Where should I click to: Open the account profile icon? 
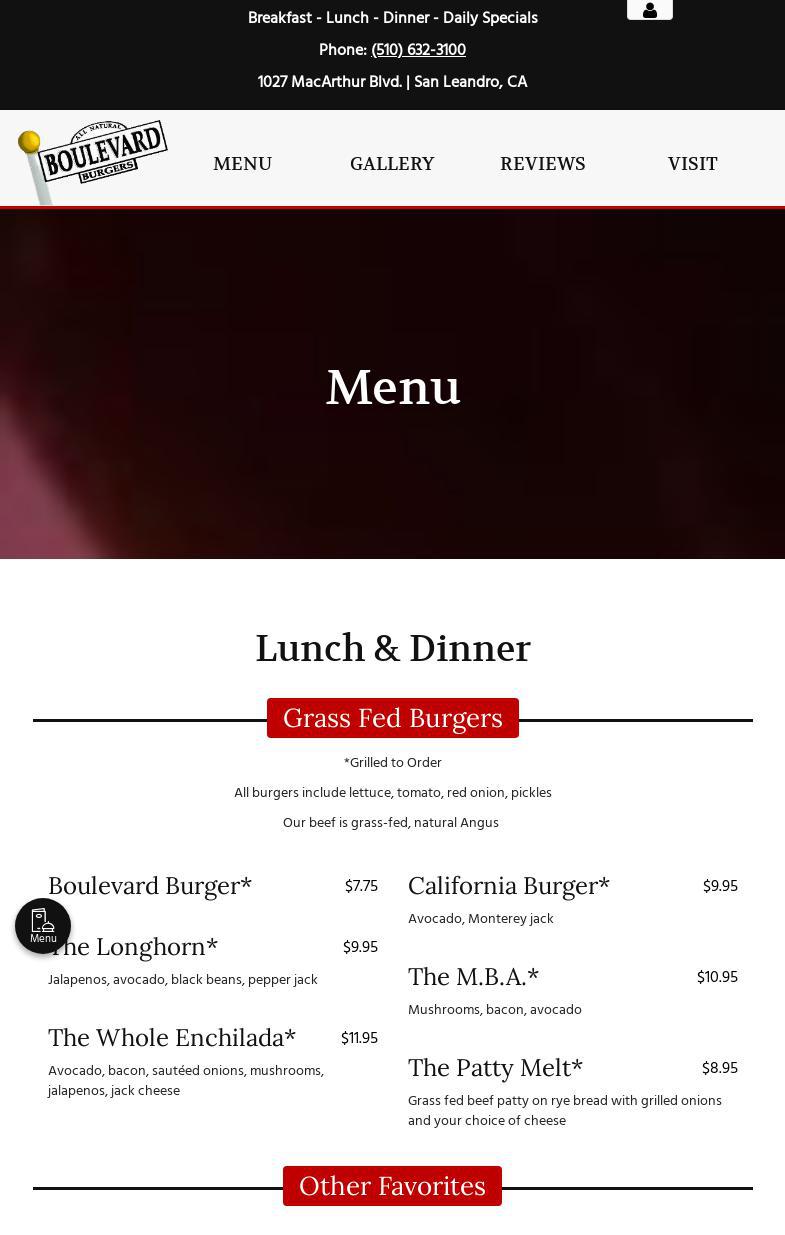(x=650, y=10)
